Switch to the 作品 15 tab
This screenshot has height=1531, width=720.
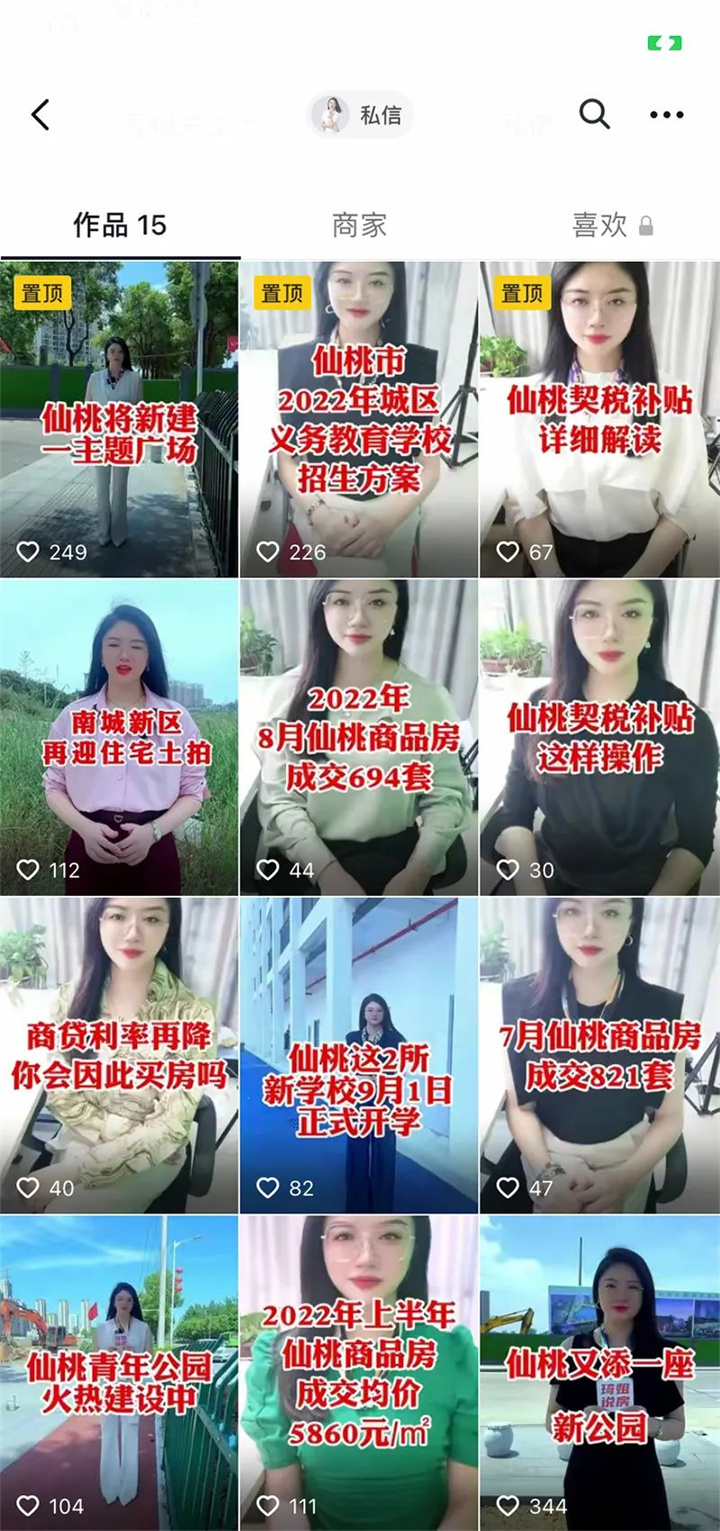(120, 225)
